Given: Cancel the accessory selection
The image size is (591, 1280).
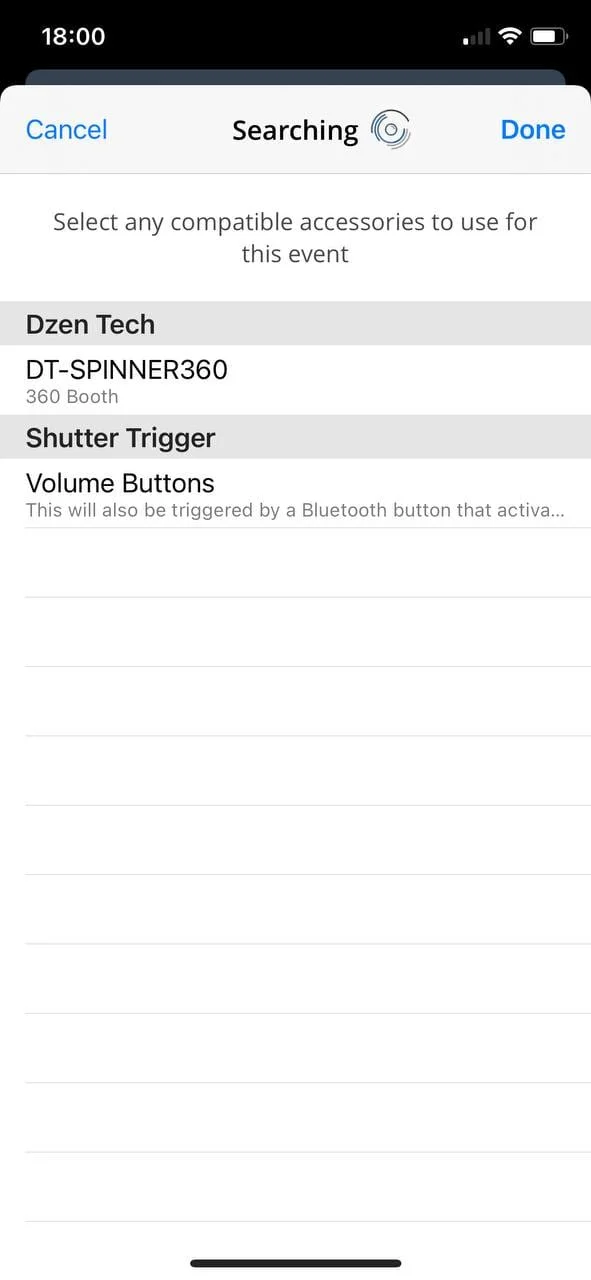Looking at the screenshot, I should [66, 130].
